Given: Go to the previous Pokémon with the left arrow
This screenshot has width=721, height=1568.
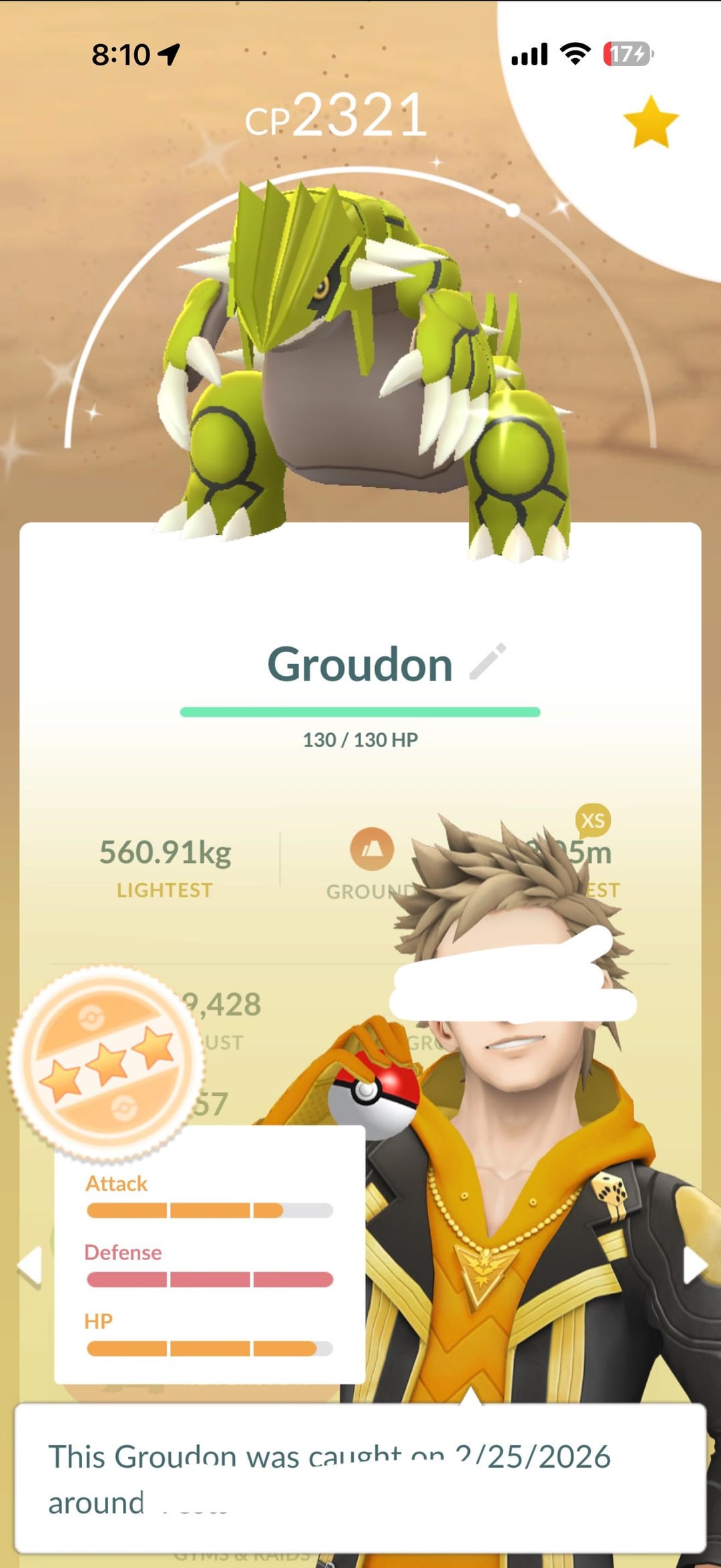Looking at the screenshot, I should tap(30, 1266).
